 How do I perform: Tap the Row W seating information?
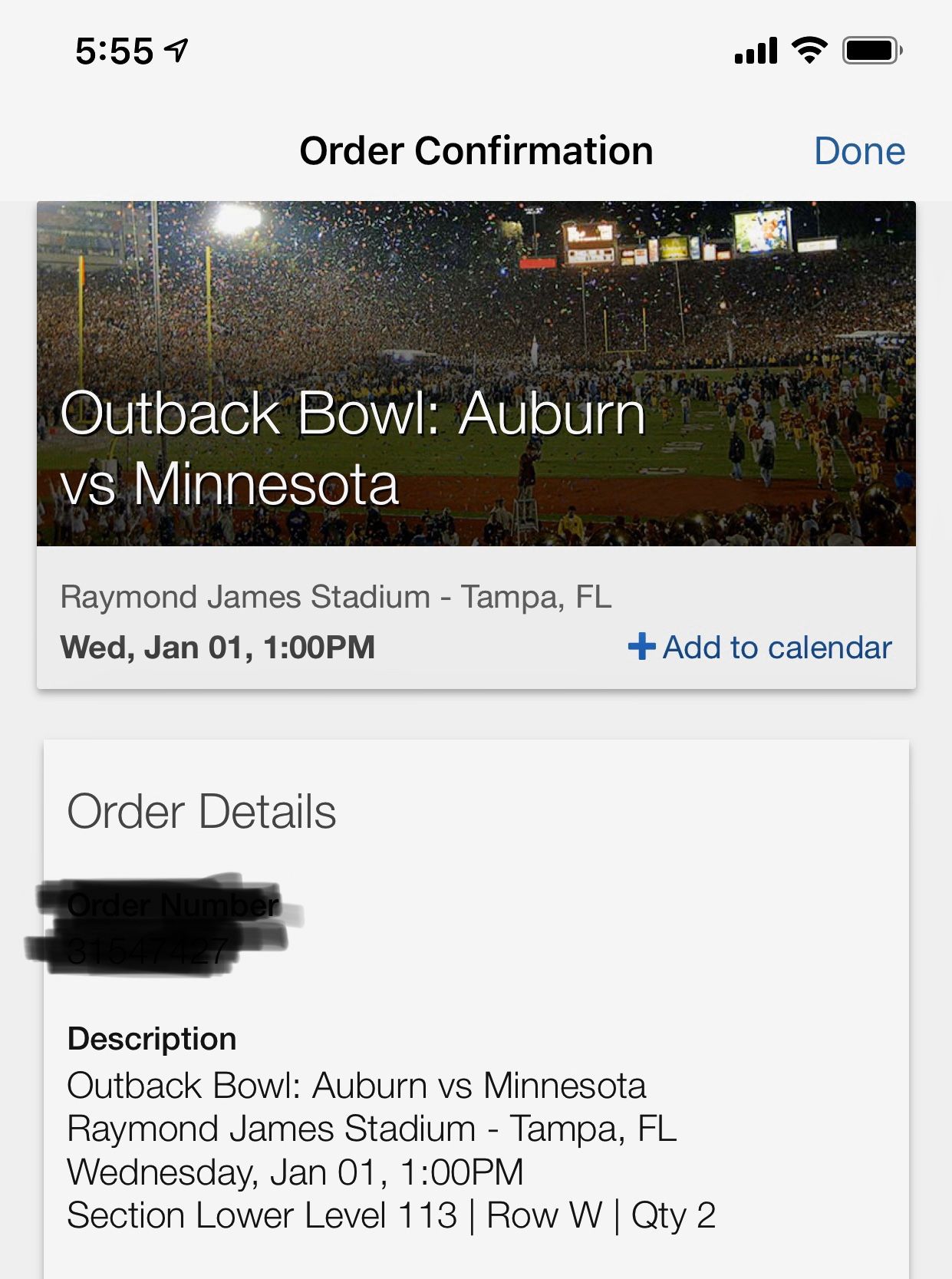[x=546, y=1215]
